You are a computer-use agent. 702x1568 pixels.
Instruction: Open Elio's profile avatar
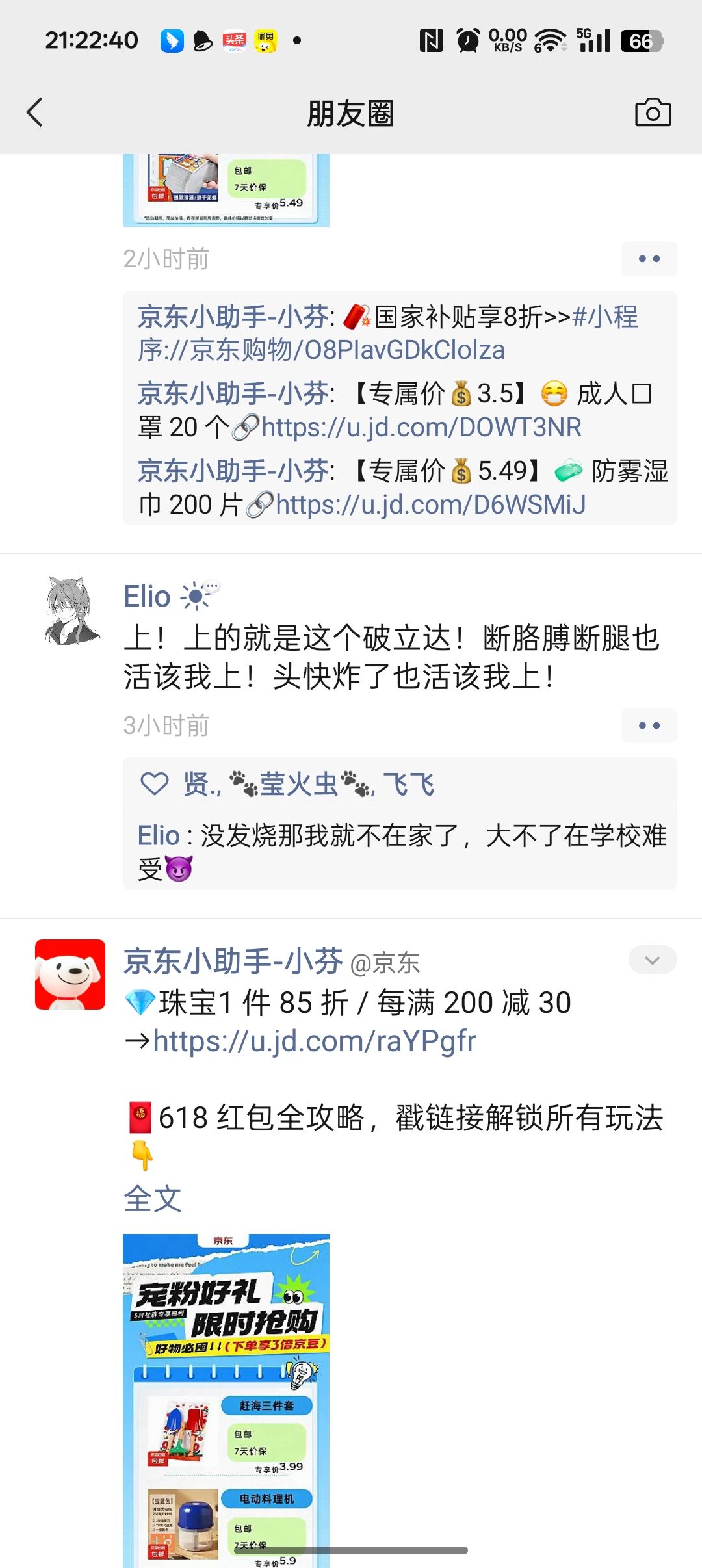(70, 610)
